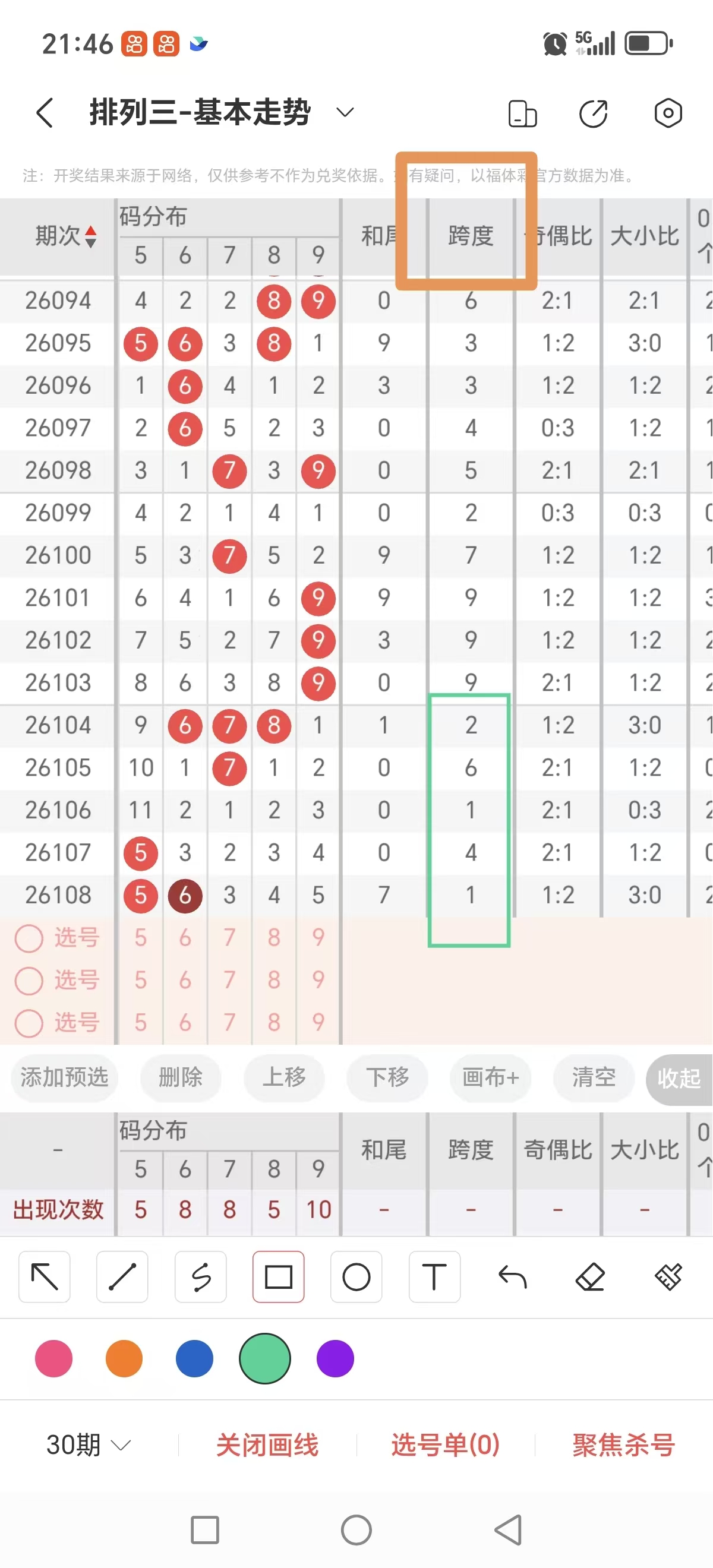Select the second 选号 row radio circle
Screen dimensions: 713x1568
(x=29, y=981)
